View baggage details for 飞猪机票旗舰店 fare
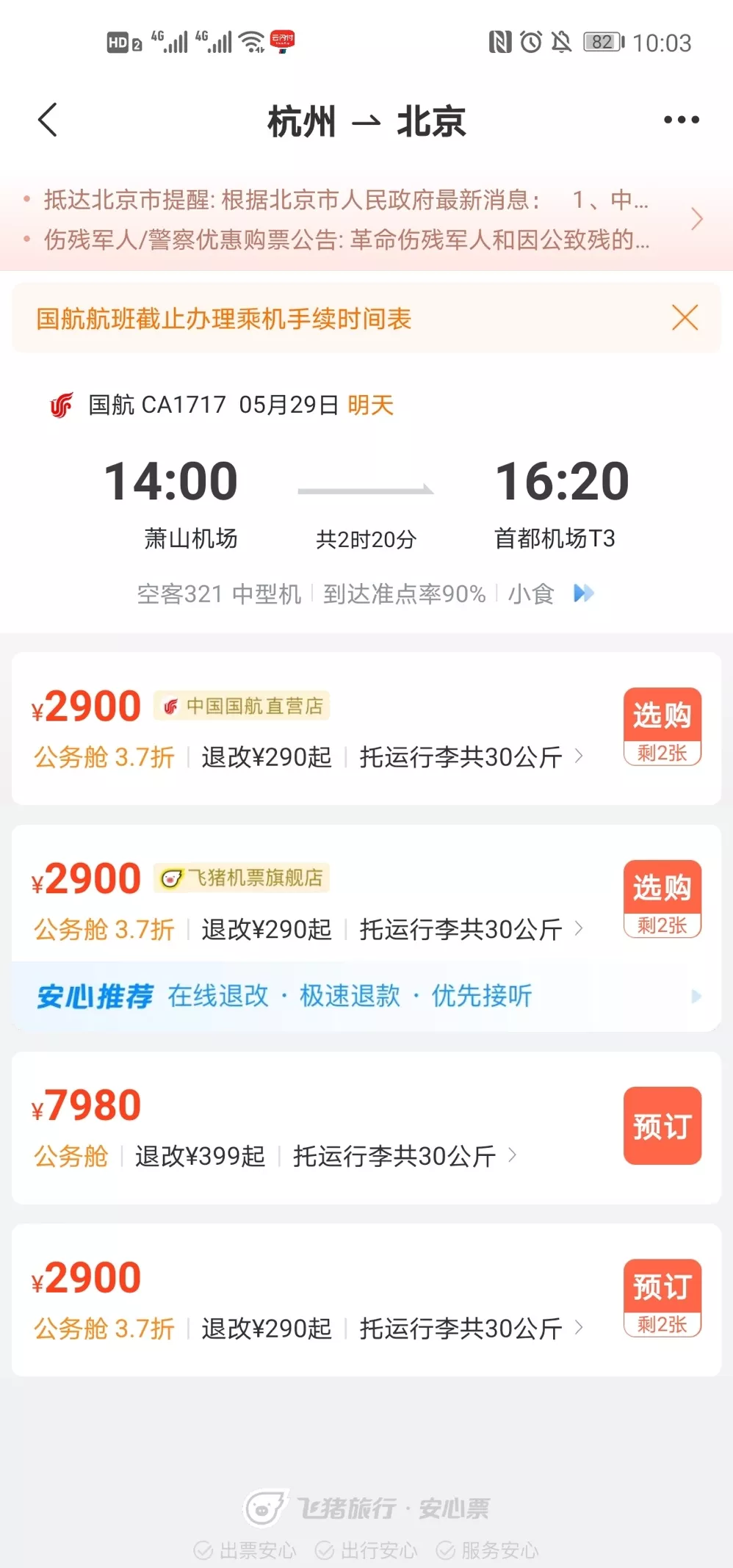The width and height of the screenshot is (733, 1568). [470, 929]
